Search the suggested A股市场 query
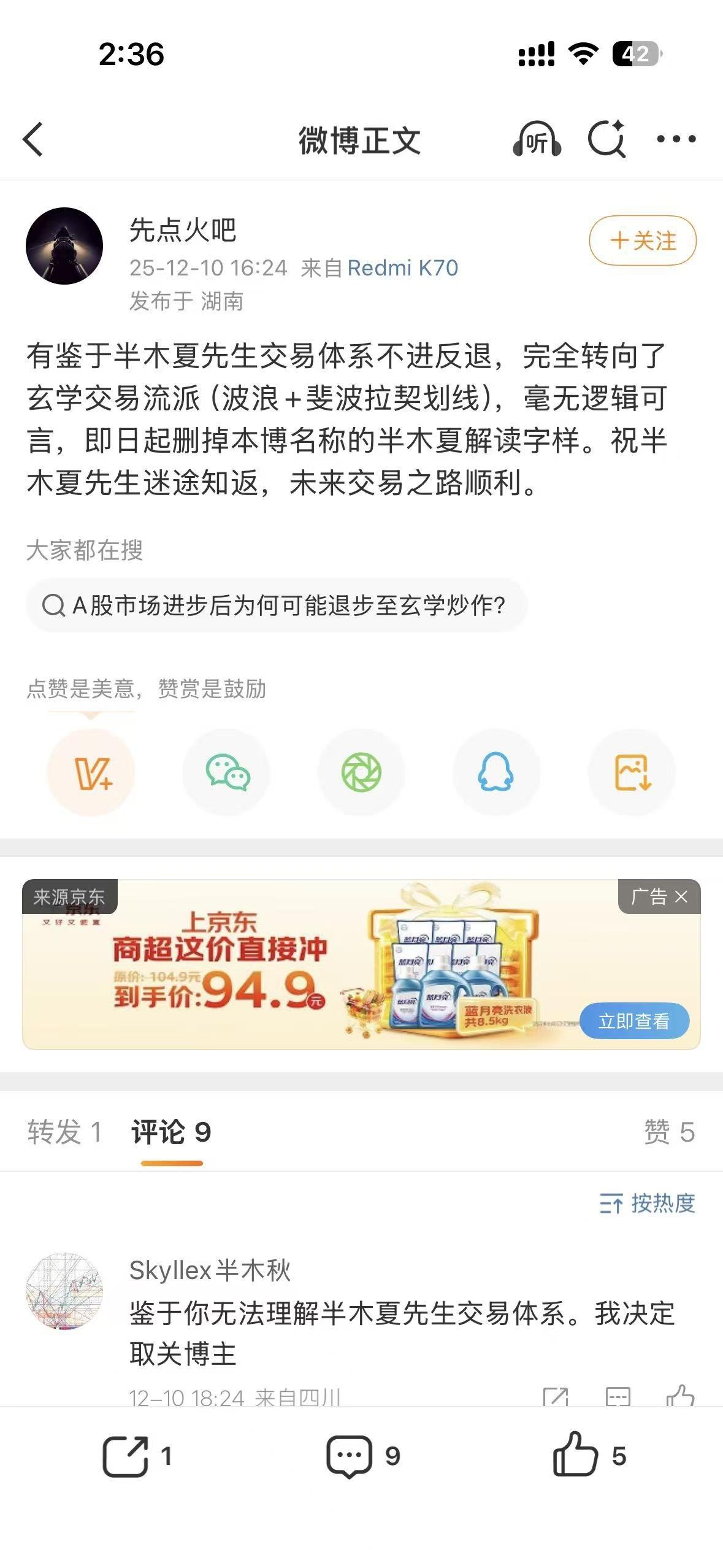Viewport: 723px width, 1568px height. 276,605
